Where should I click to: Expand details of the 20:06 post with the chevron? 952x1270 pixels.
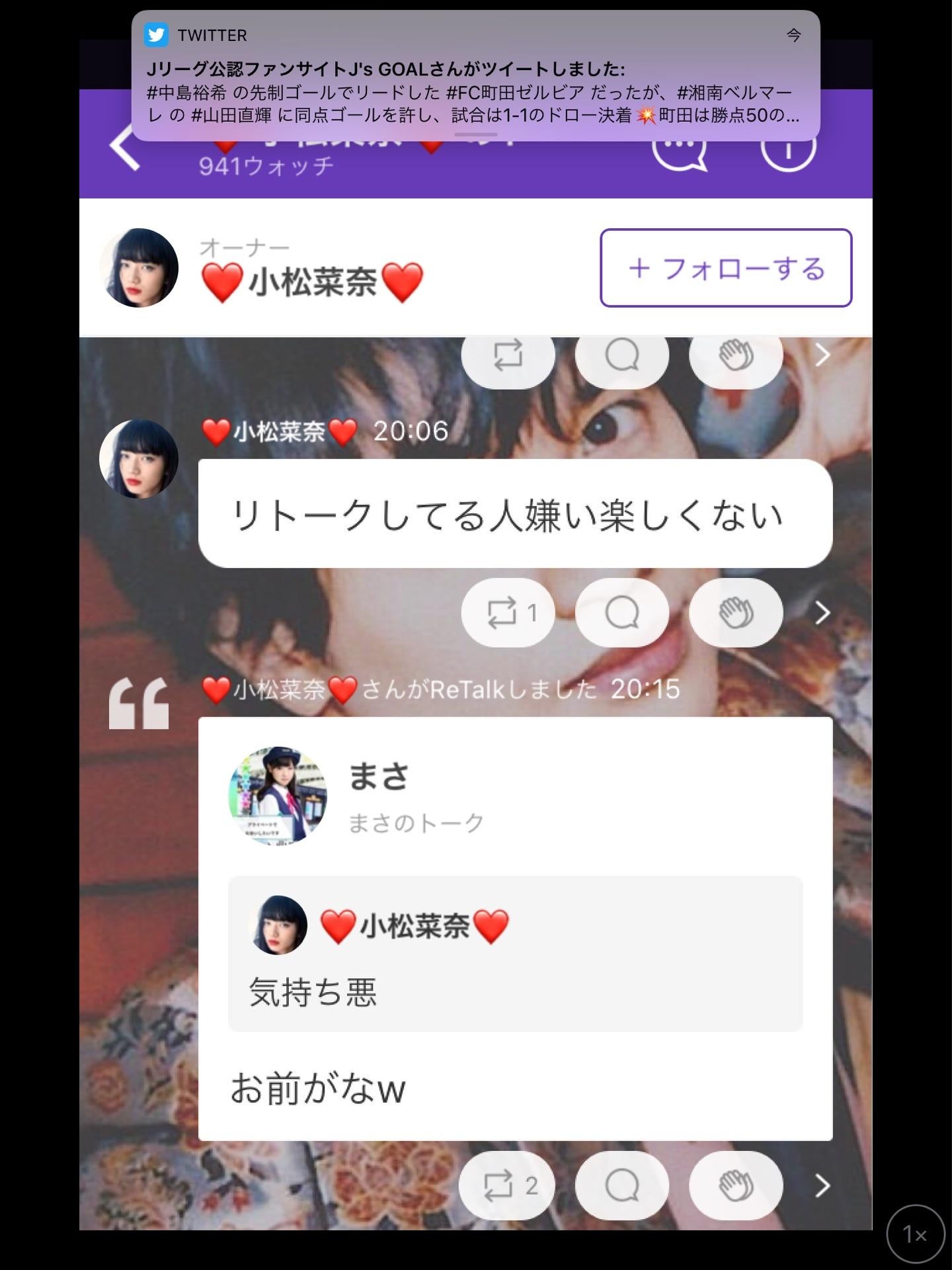[822, 613]
